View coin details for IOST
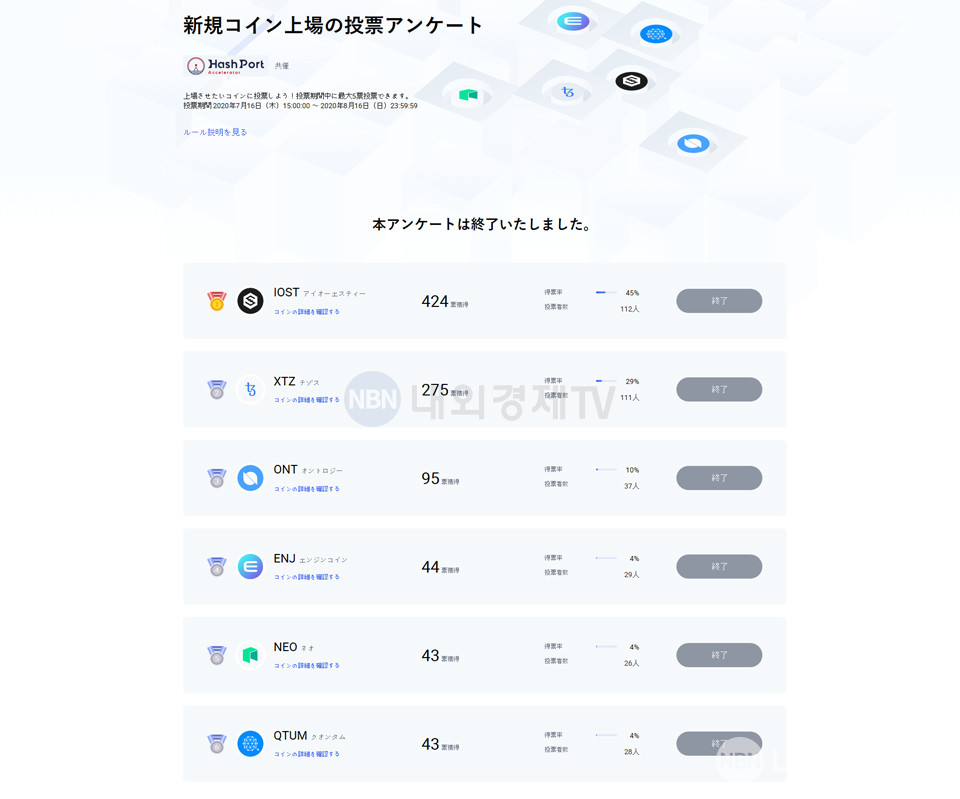The height and width of the screenshot is (799, 960). [307, 312]
